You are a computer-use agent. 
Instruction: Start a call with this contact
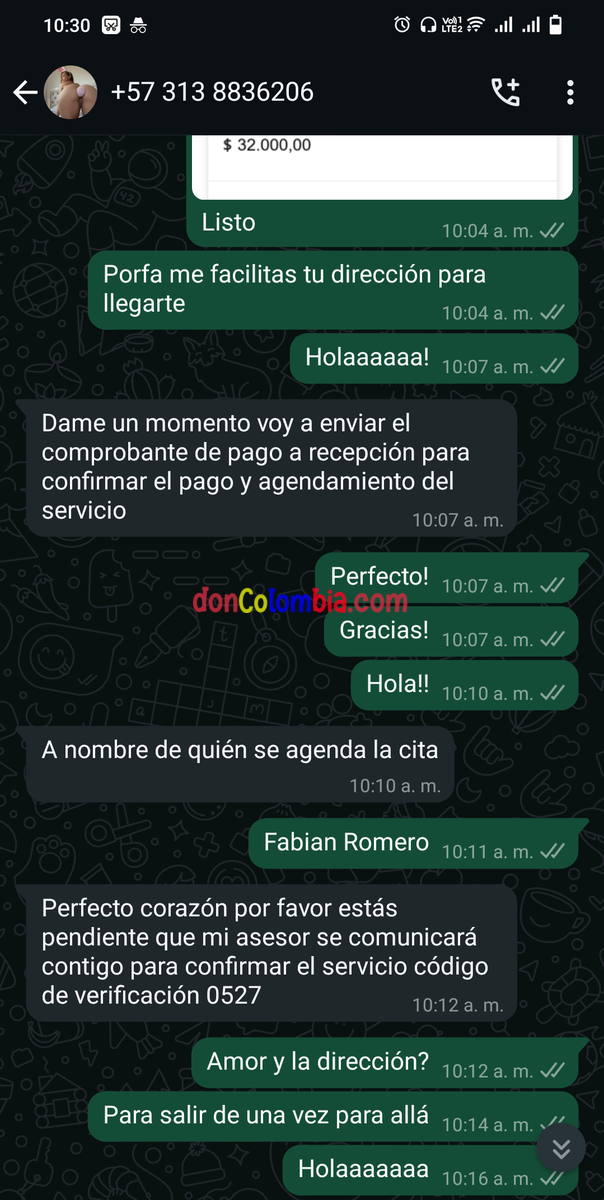[x=506, y=93]
